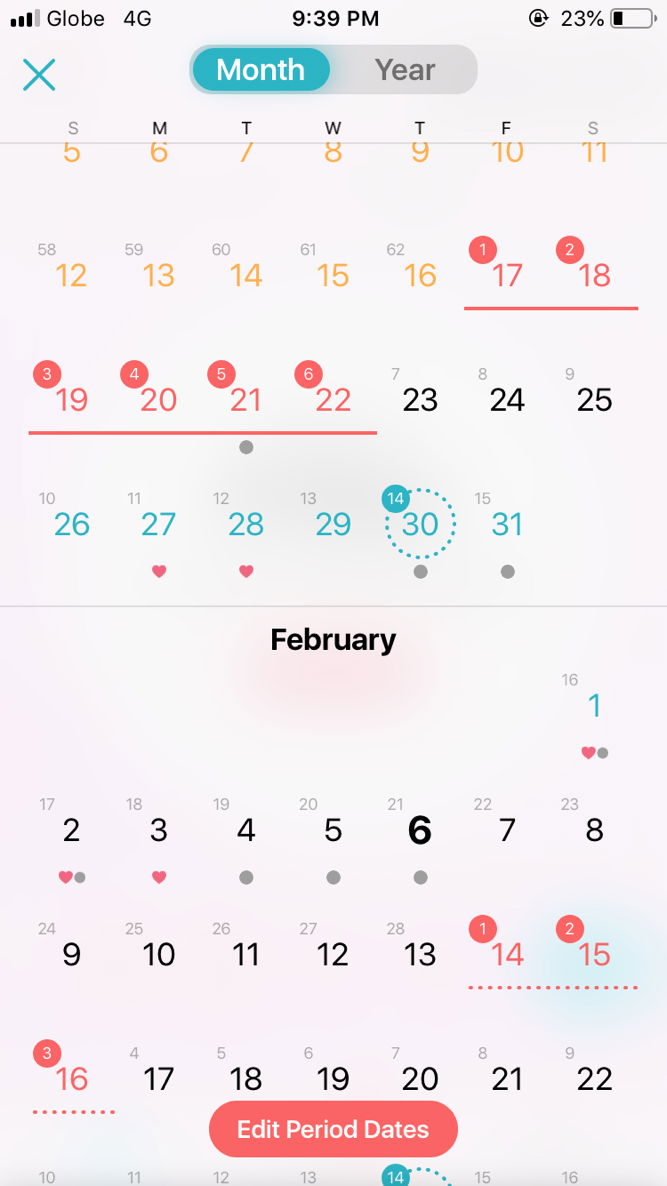The width and height of the screenshot is (667, 1186).
Task: Open January 17, first period day
Action: (507, 275)
